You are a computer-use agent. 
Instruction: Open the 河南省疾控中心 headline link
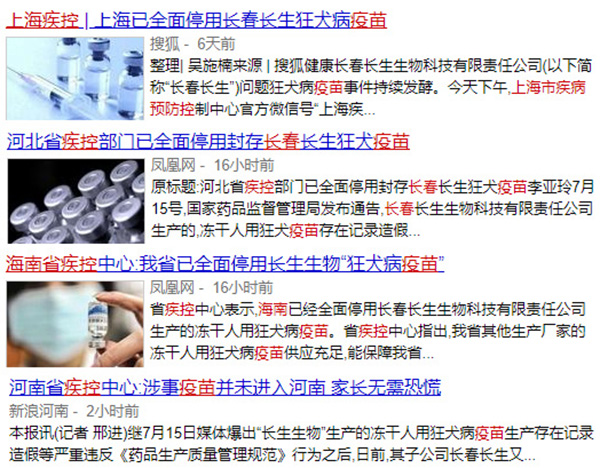pyautogui.click(x=224, y=387)
